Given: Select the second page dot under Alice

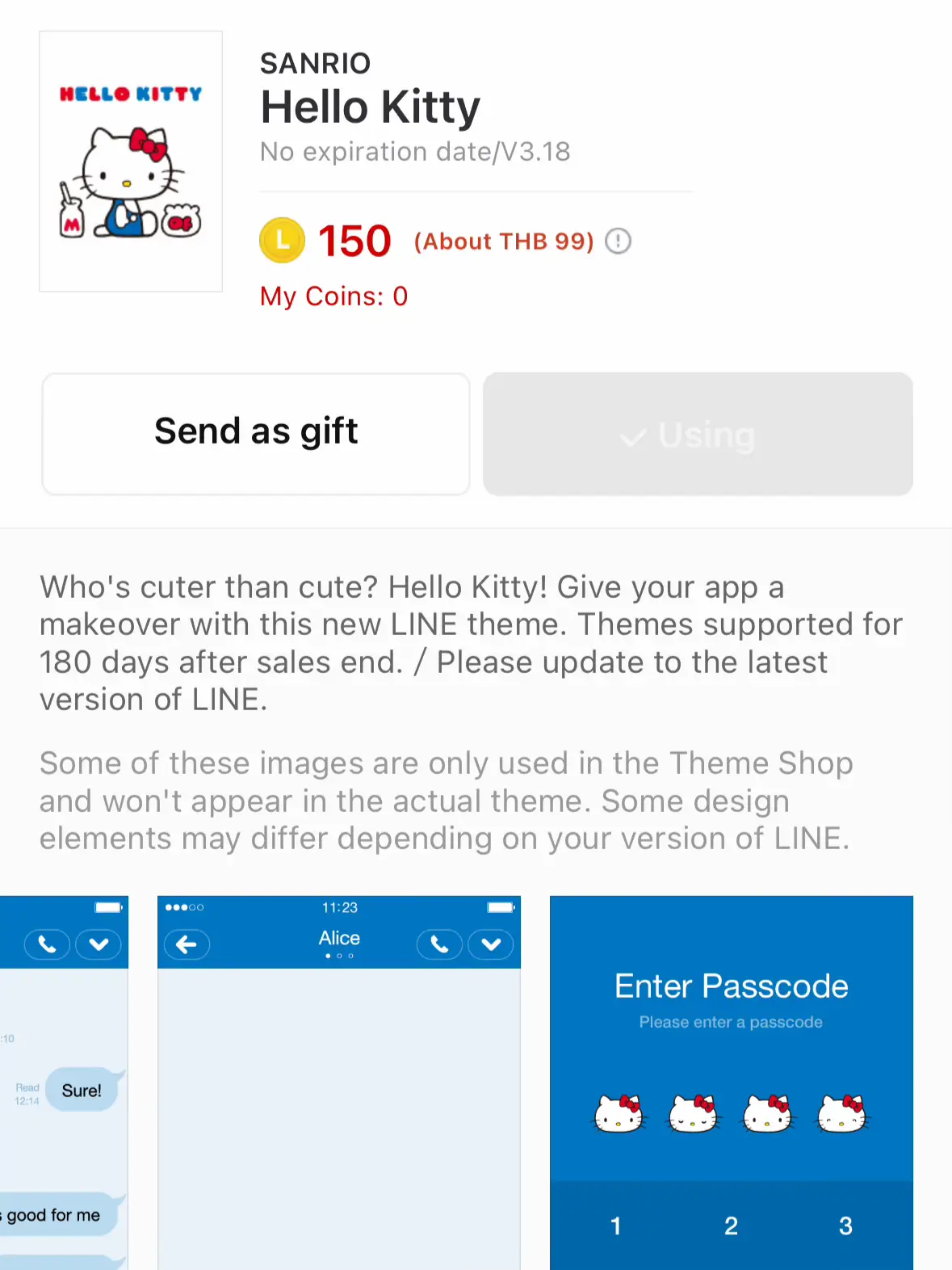Looking at the screenshot, I should 338,957.
